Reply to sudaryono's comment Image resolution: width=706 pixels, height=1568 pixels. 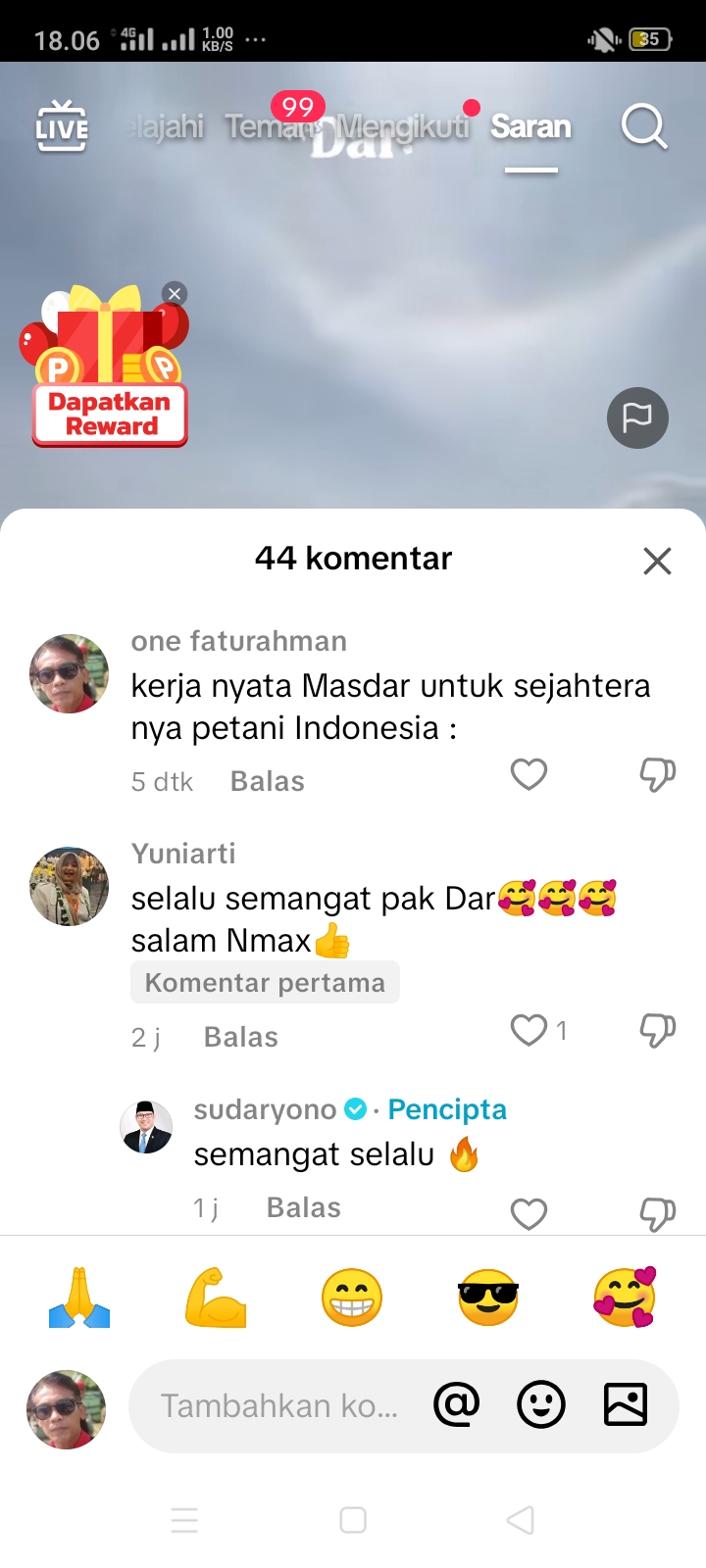[304, 1207]
